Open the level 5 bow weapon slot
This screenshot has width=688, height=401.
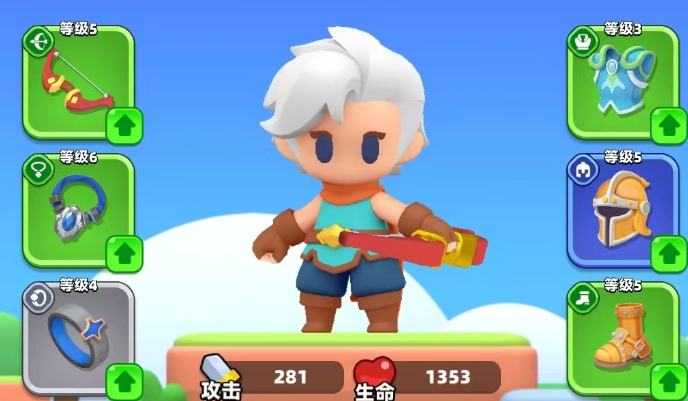click(x=70, y=80)
